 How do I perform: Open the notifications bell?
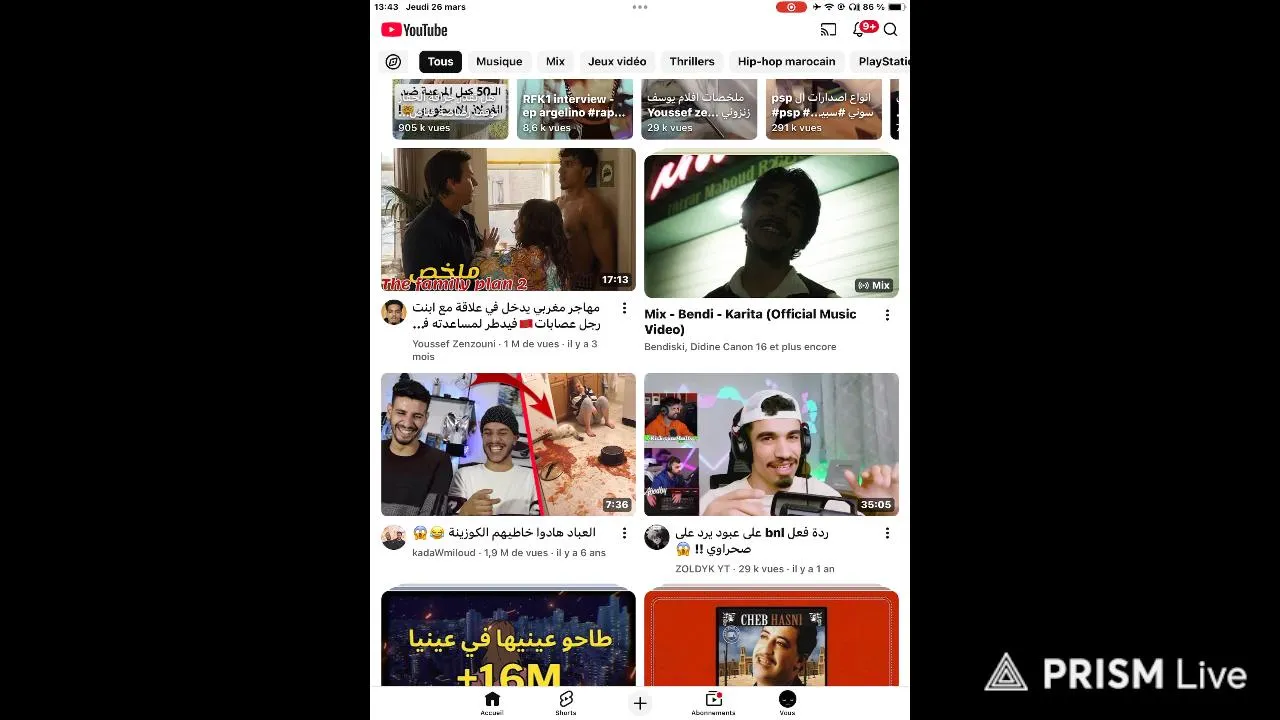pos(858,30)
